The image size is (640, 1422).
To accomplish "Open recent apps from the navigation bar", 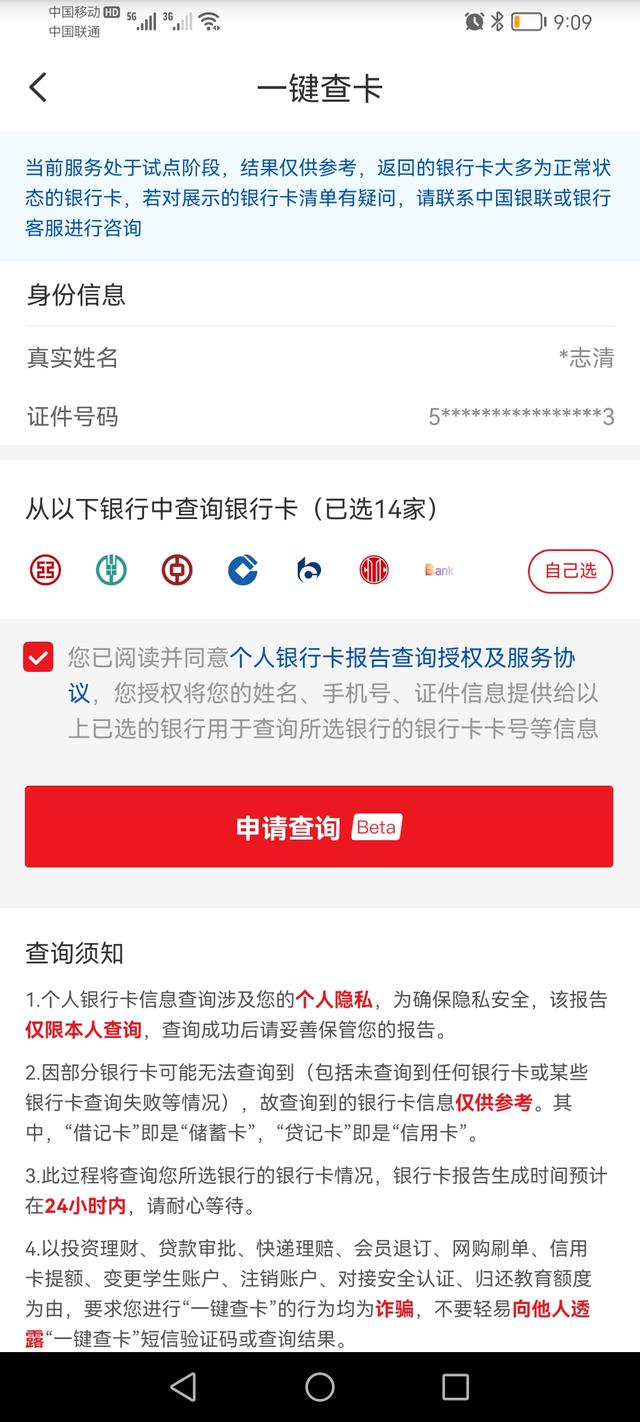I will coord(456,1386).
